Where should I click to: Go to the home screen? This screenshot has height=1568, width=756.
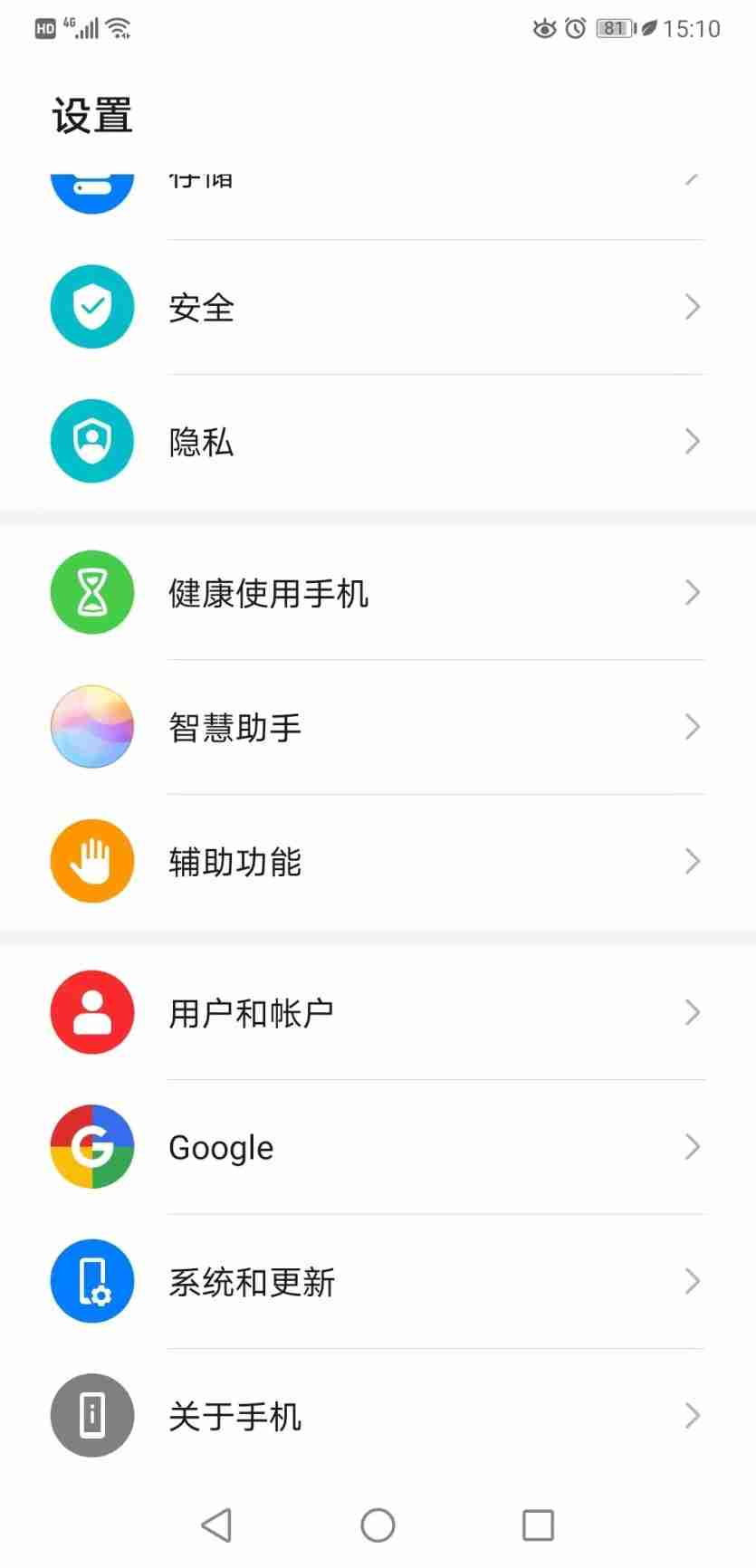[378, 1525]
